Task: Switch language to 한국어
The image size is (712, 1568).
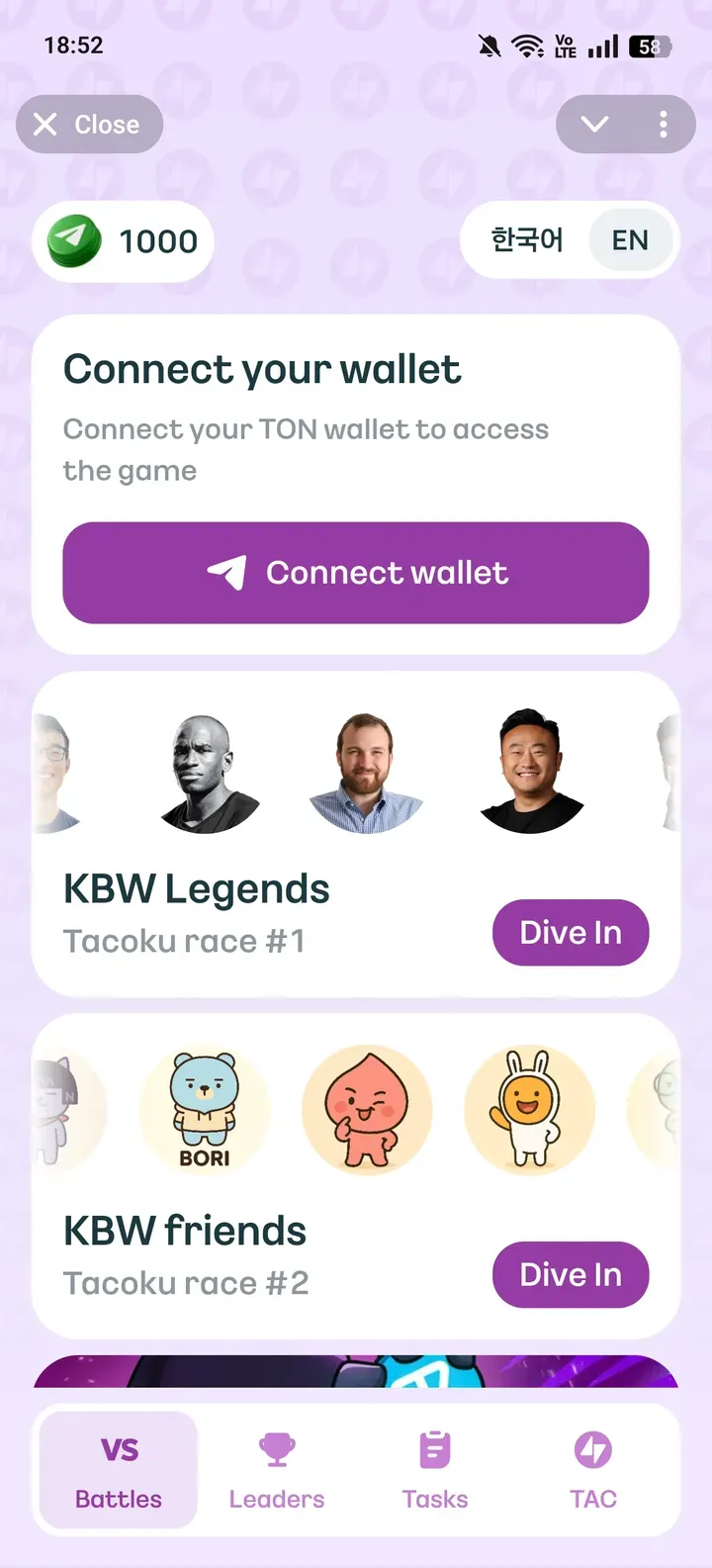Action: tap(527, 240)
